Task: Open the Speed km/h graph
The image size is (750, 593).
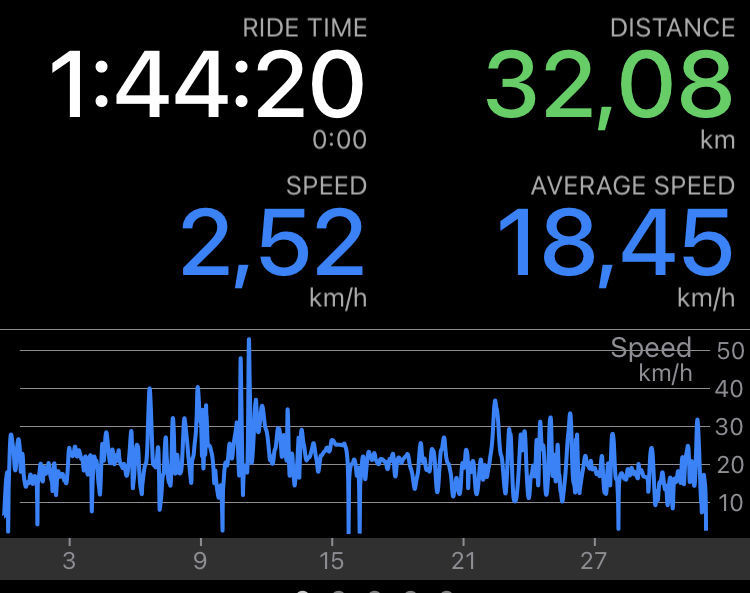Action: click(x=375, y=455)
